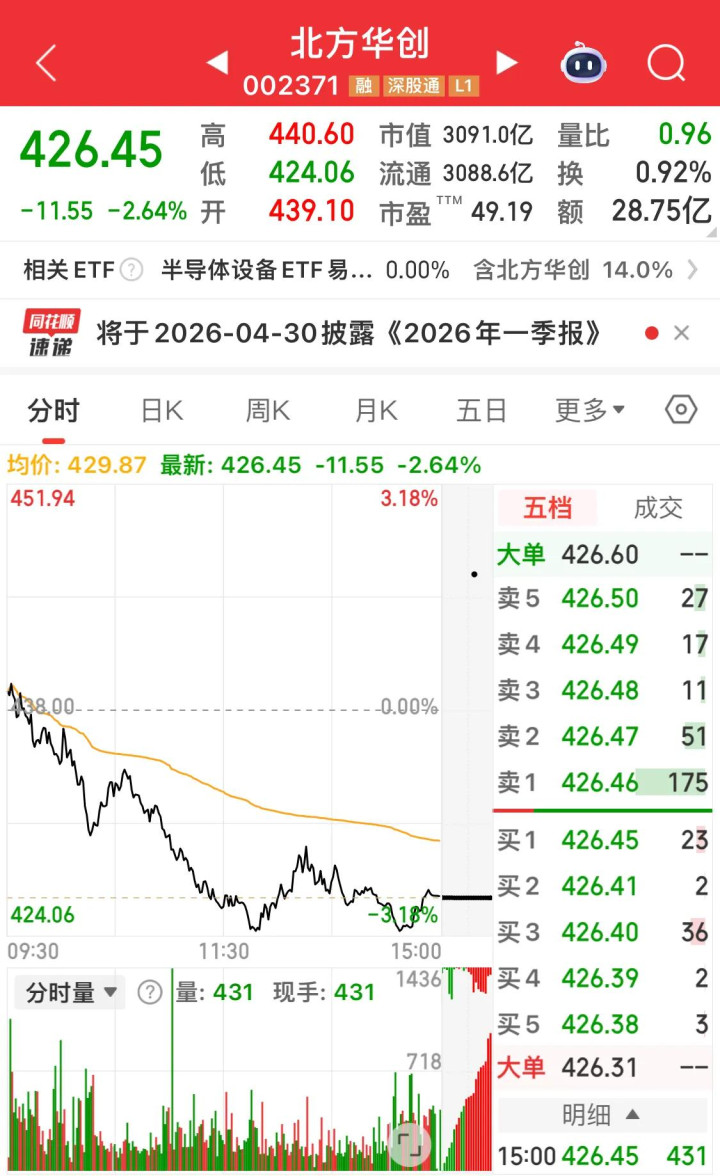The width and height of the screenshot is (720, 1176).
Task: Dismiss the 同花顺速递 notice banner
Action: [x=682, y=334]
